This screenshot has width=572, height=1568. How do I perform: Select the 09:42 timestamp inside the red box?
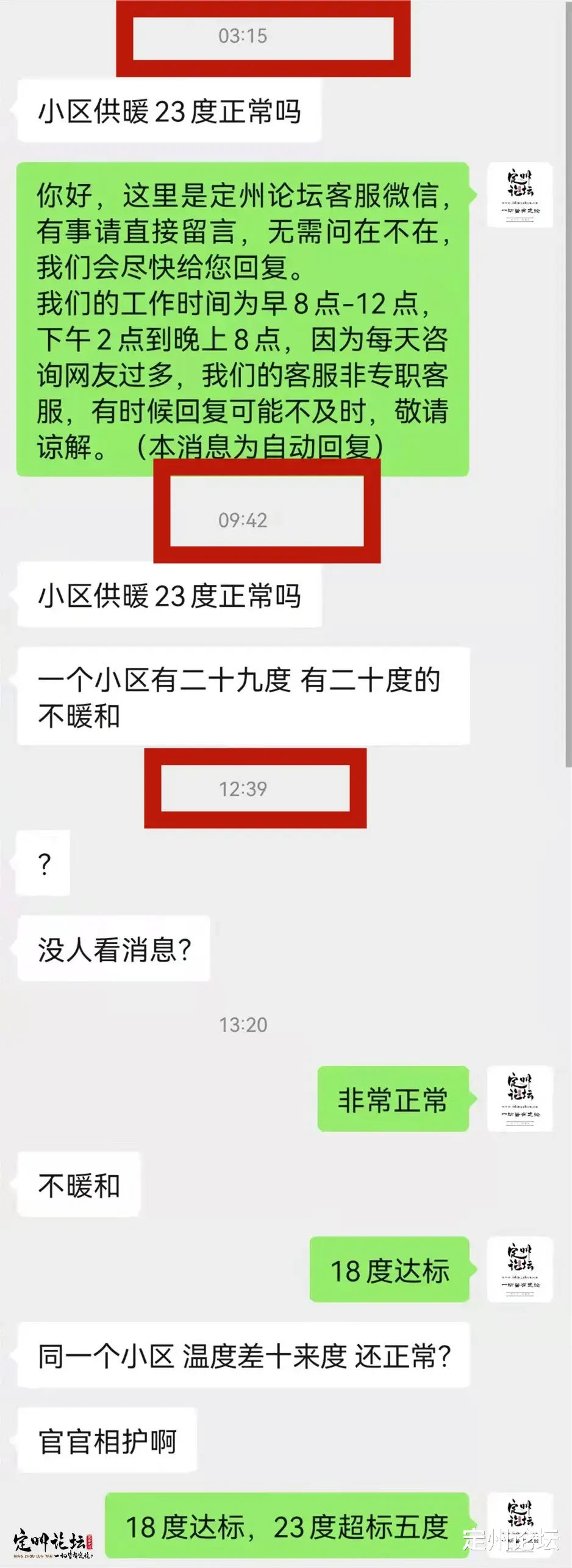244,519
